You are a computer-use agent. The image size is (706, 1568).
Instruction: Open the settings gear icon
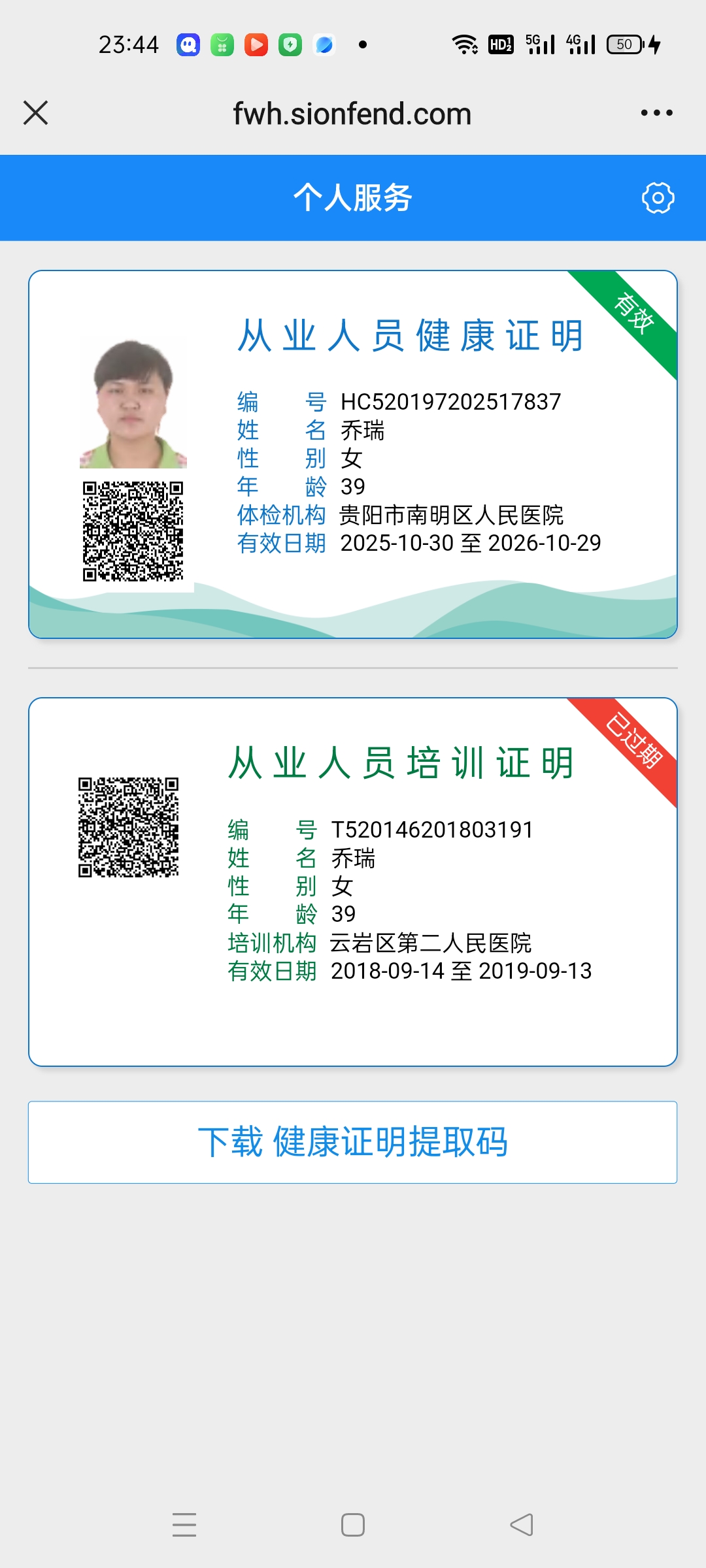tap(658, 198)
